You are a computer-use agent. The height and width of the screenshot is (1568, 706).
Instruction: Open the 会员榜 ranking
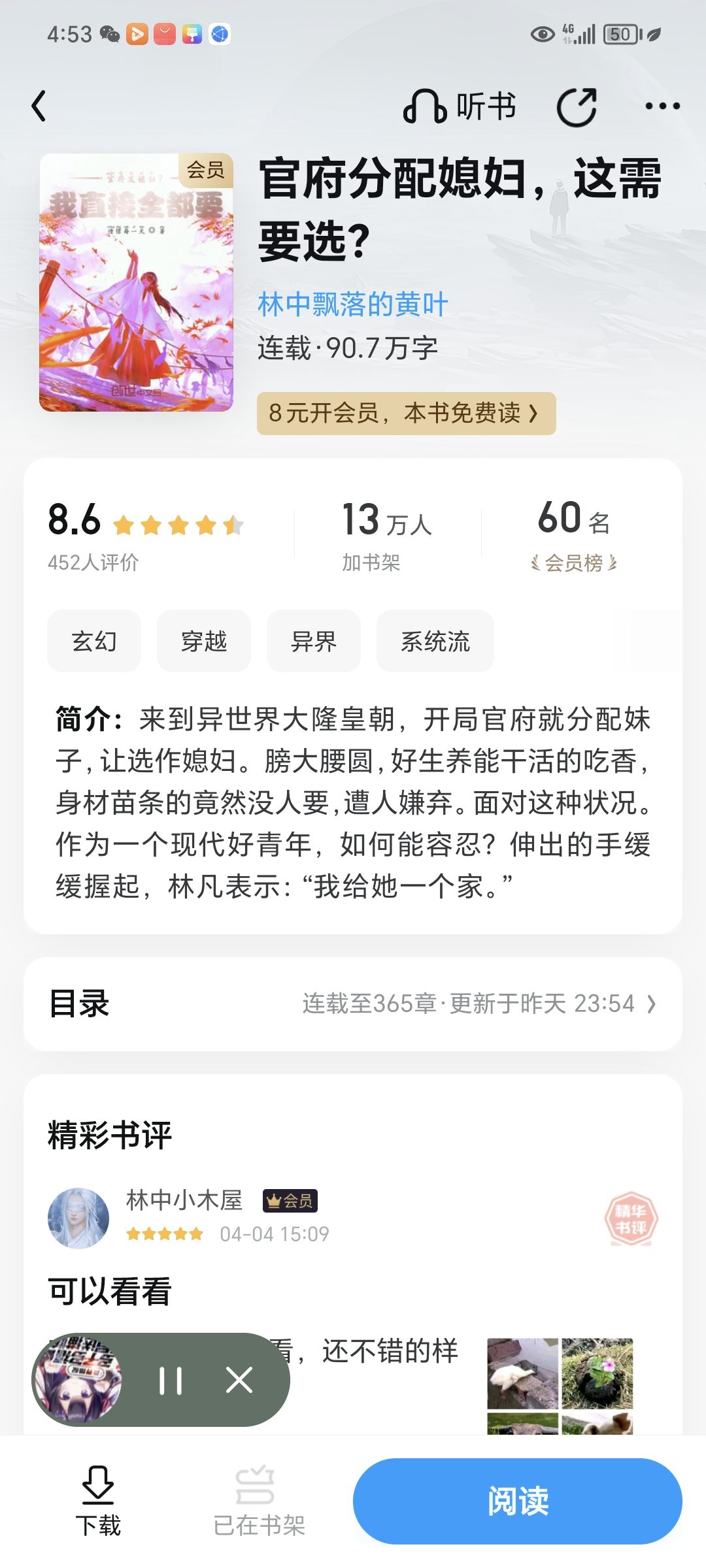[x=574, y=562]
